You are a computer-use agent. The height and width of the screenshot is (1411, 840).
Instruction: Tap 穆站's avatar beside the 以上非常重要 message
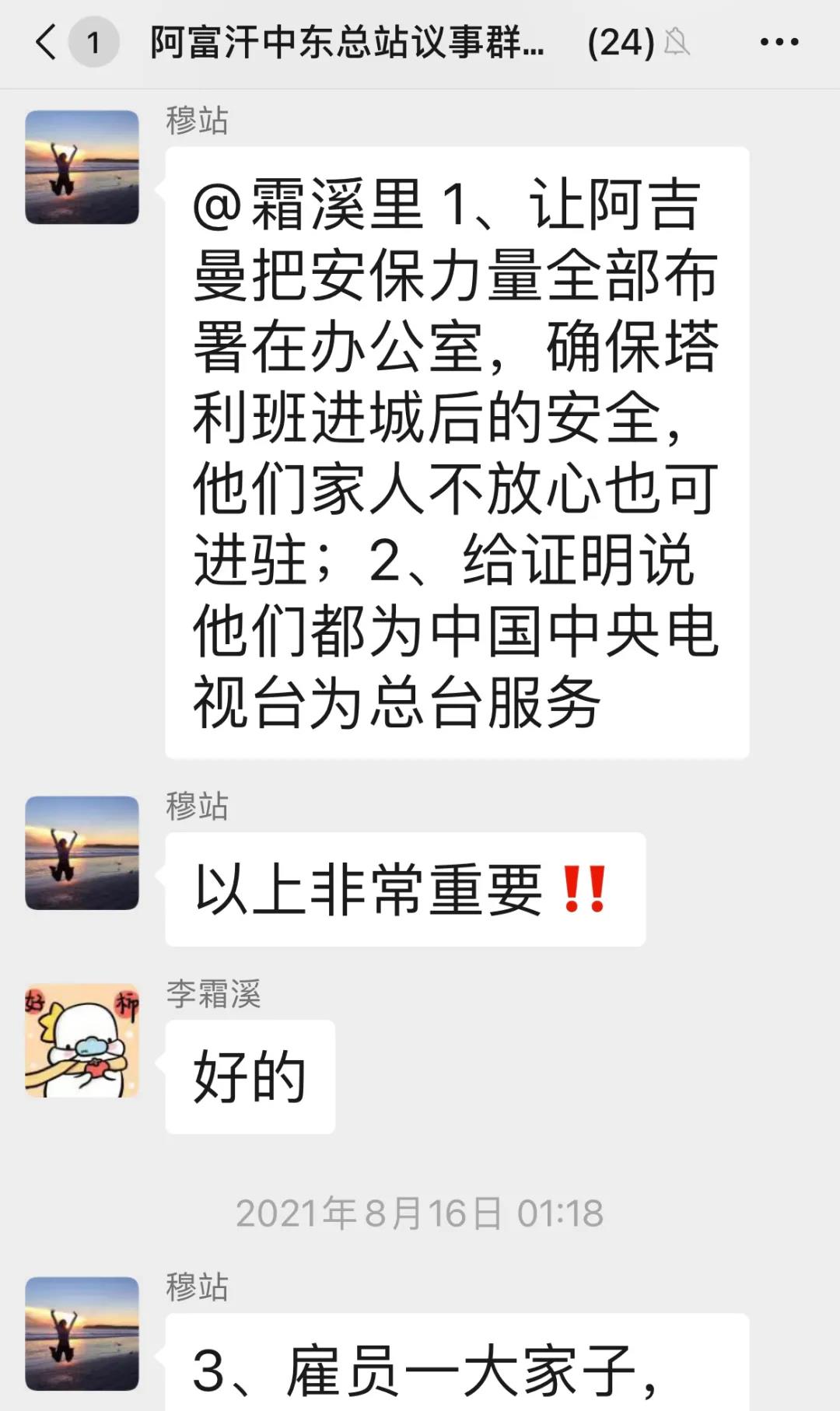click(82, 853)
